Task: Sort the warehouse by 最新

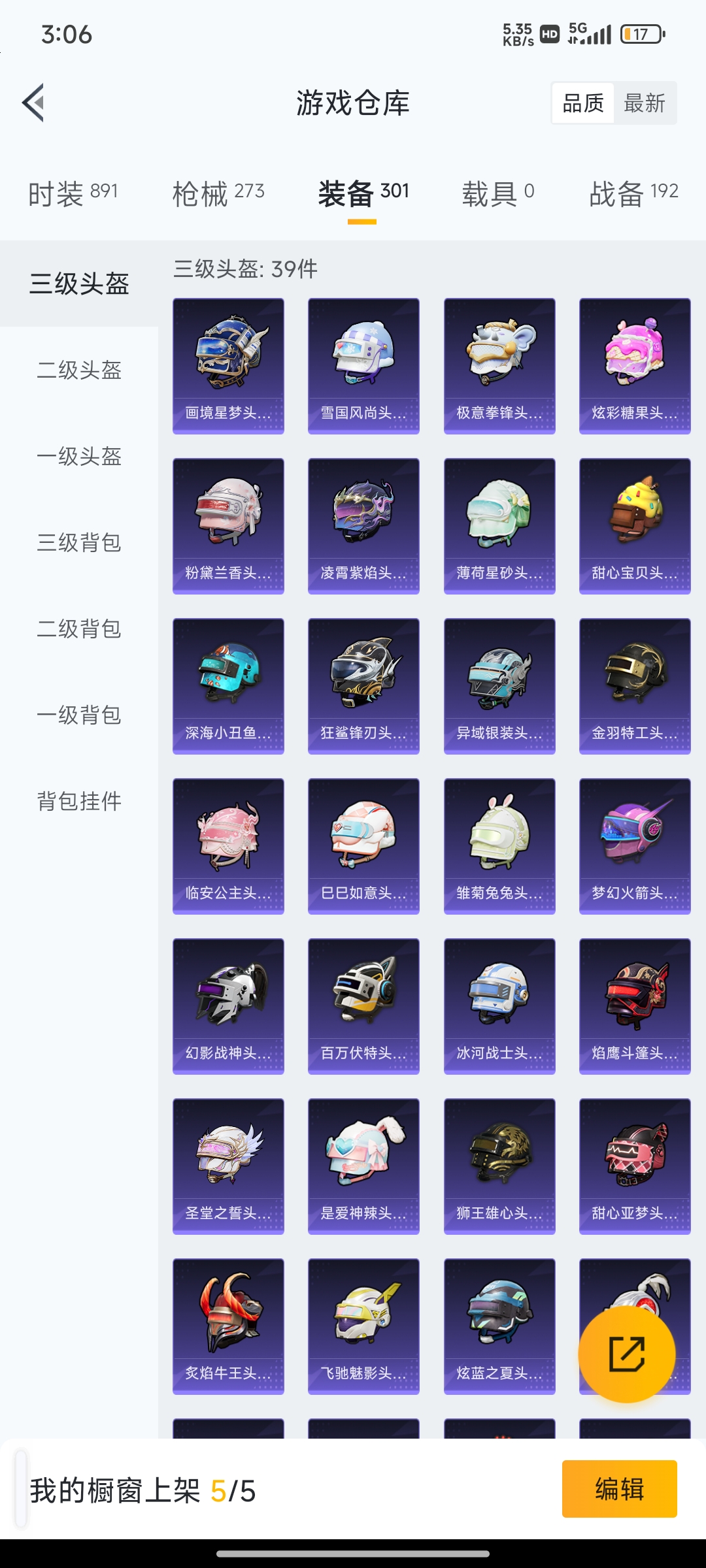Action: tap(644, 103)
